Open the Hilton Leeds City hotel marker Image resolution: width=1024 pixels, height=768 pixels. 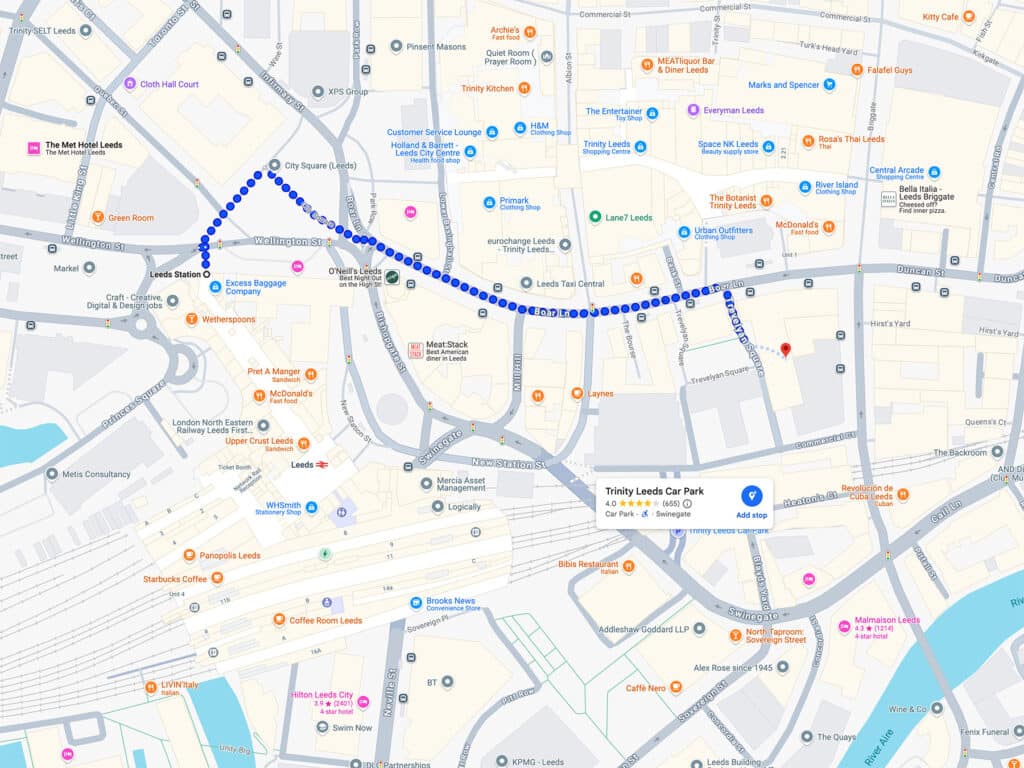[x=363, y=702]
